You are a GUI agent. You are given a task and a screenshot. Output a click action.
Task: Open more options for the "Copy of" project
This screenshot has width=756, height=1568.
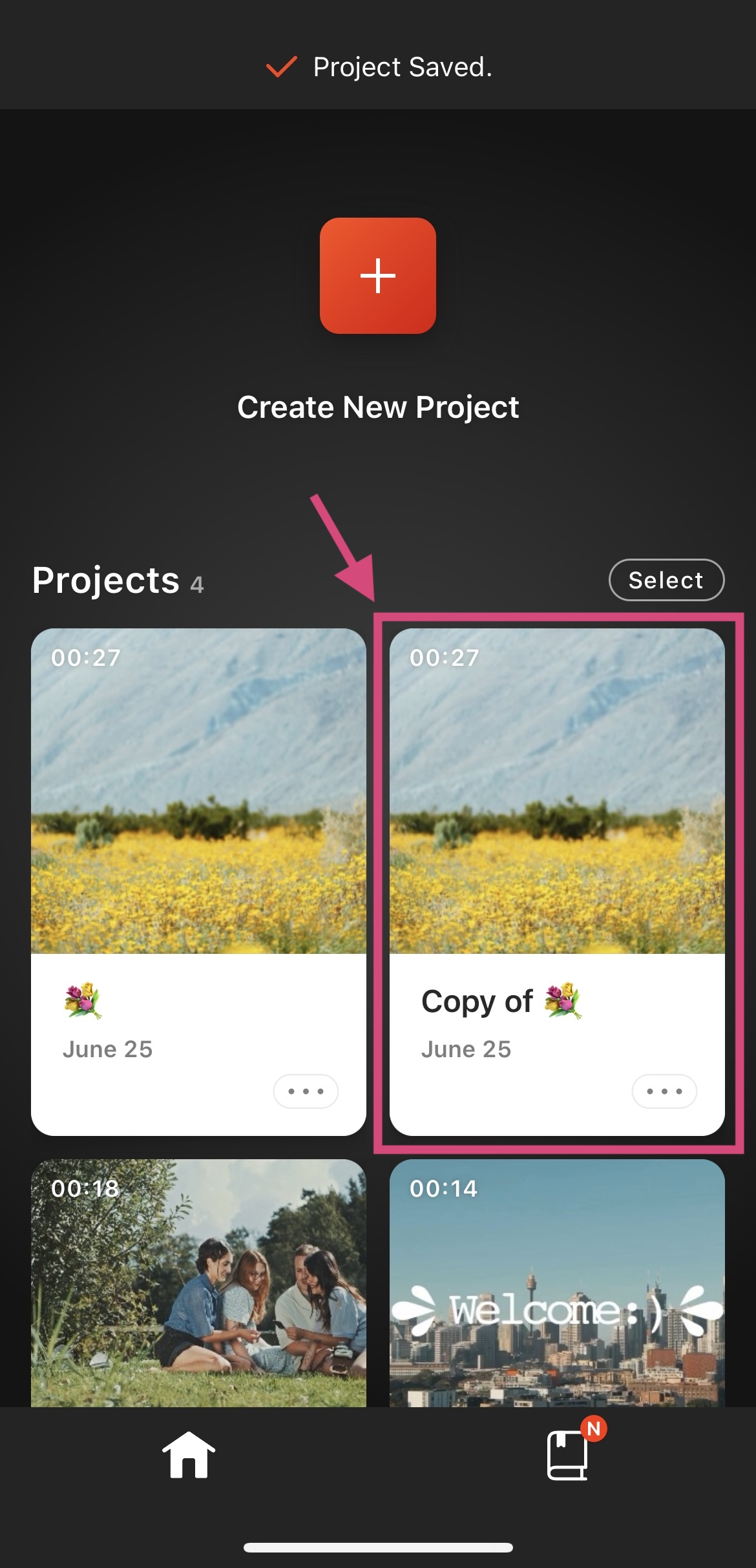pyautogui.click(x=664, y=1091)
